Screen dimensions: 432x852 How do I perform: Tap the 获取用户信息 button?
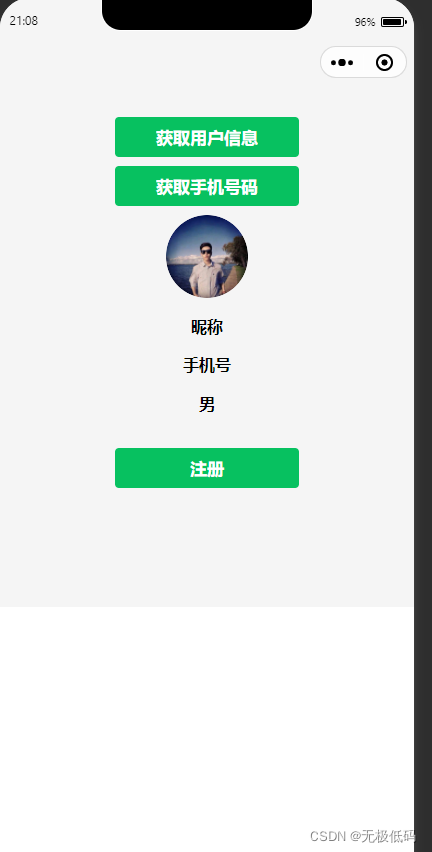206,137
